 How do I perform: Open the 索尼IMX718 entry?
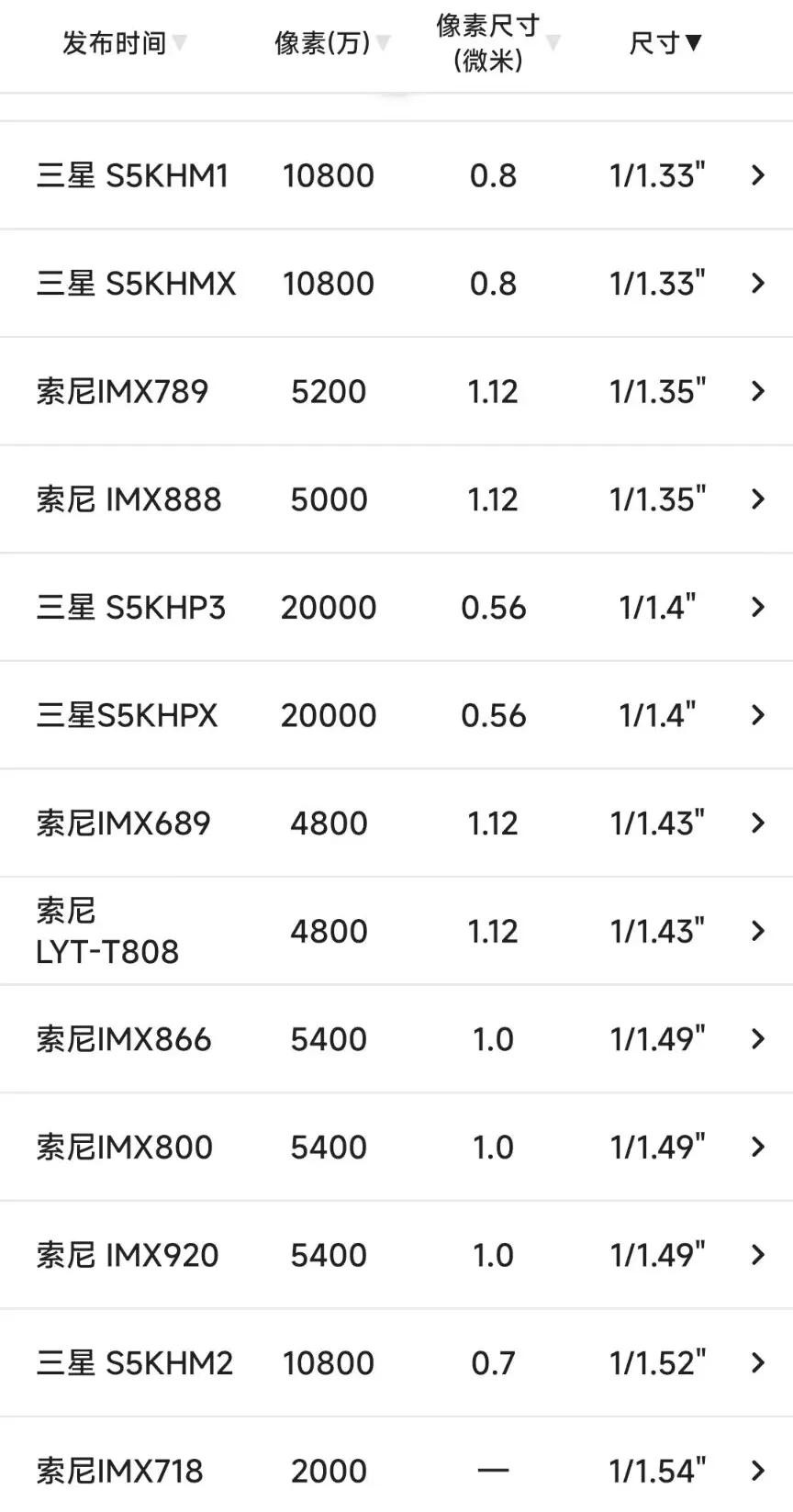[395, 1471]
